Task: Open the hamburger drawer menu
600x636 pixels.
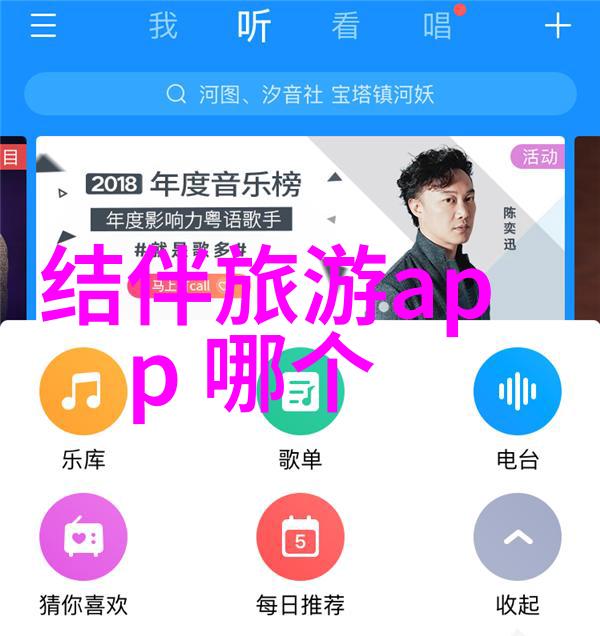Action: [43, 26]
